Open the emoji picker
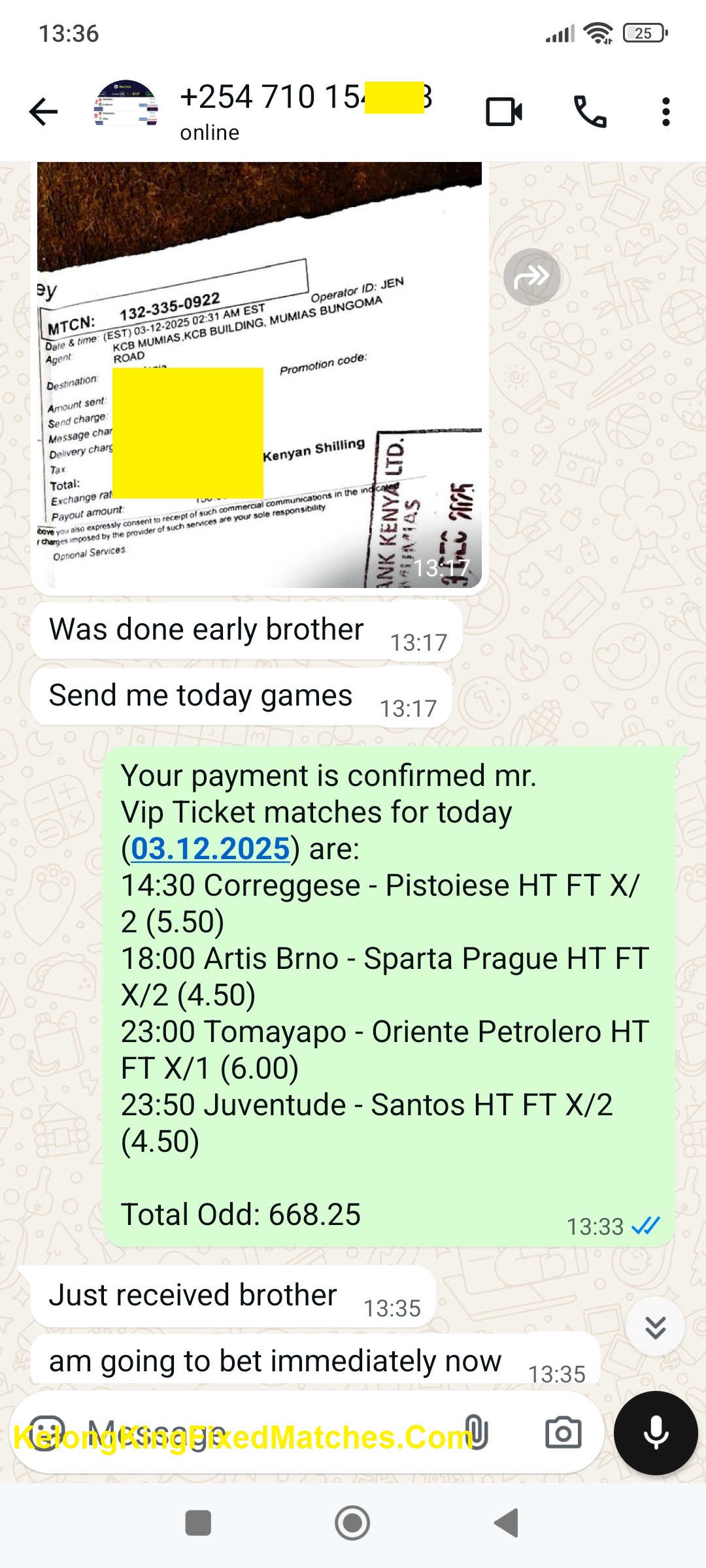The image size is (706, 1568). click(x=47, y=1433)
